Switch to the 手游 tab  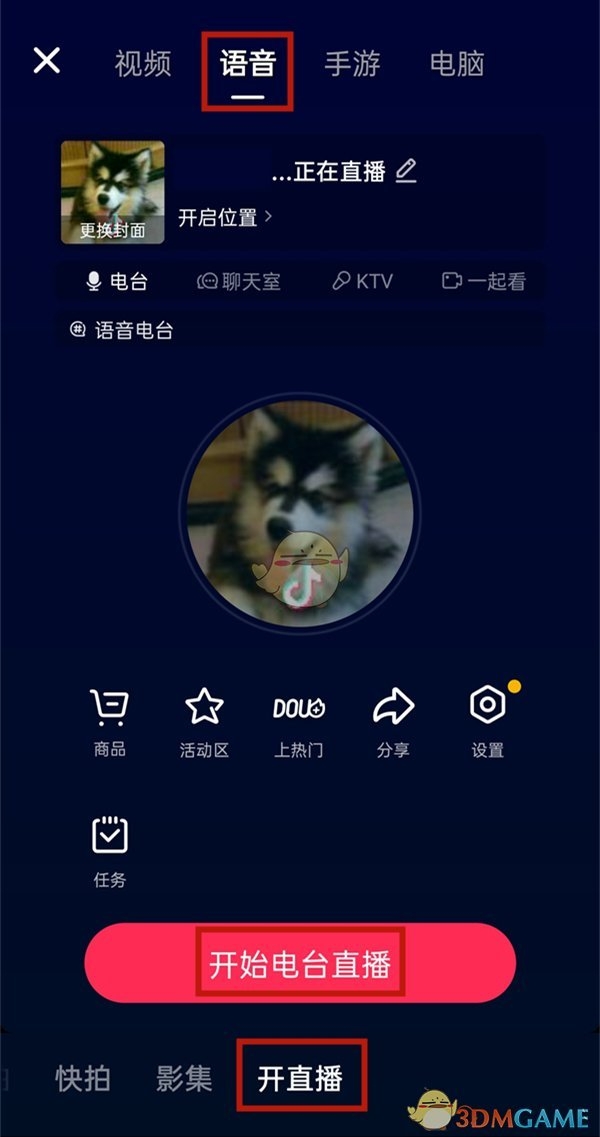coord(351,63)
